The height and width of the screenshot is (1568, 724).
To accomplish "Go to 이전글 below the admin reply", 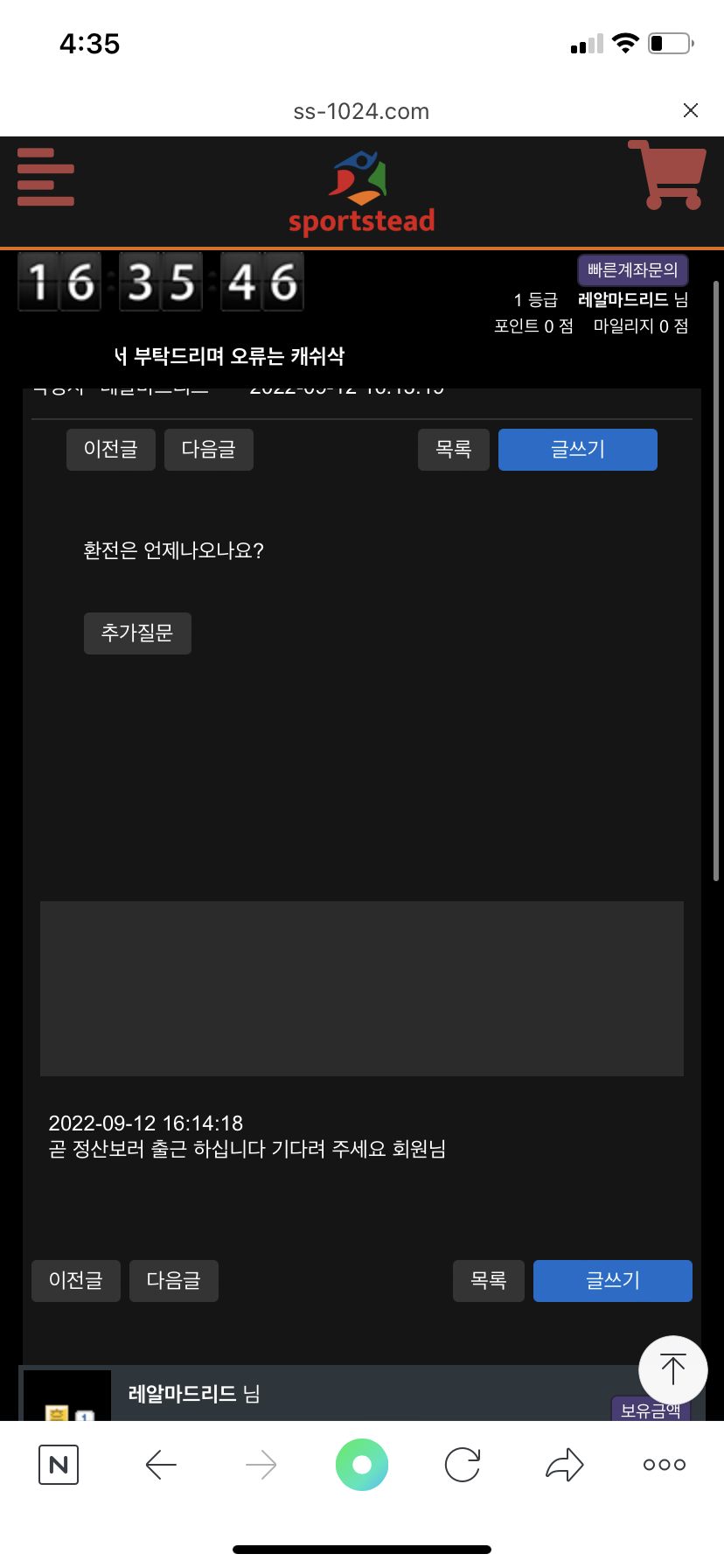I will (x=76, y=1281).
